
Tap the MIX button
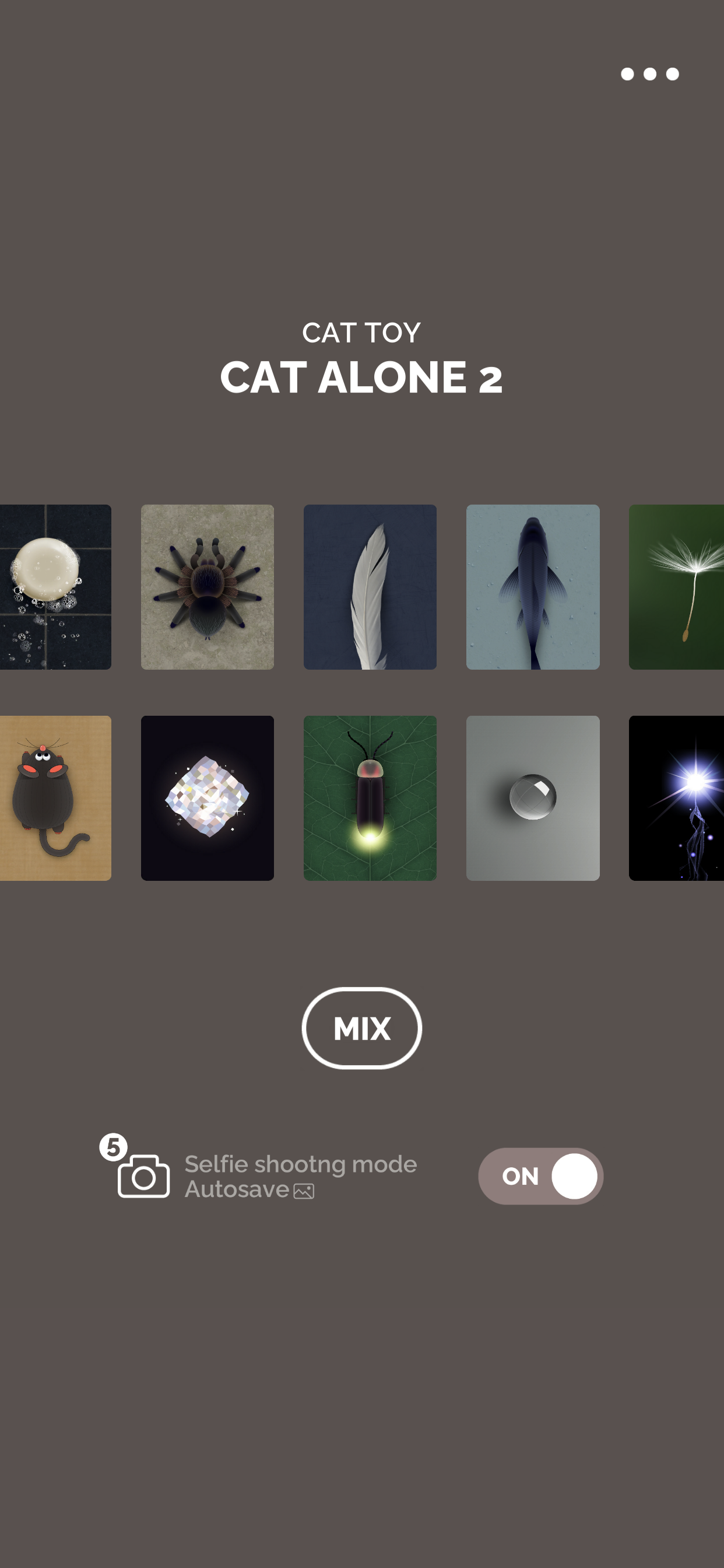point(361,1027)
